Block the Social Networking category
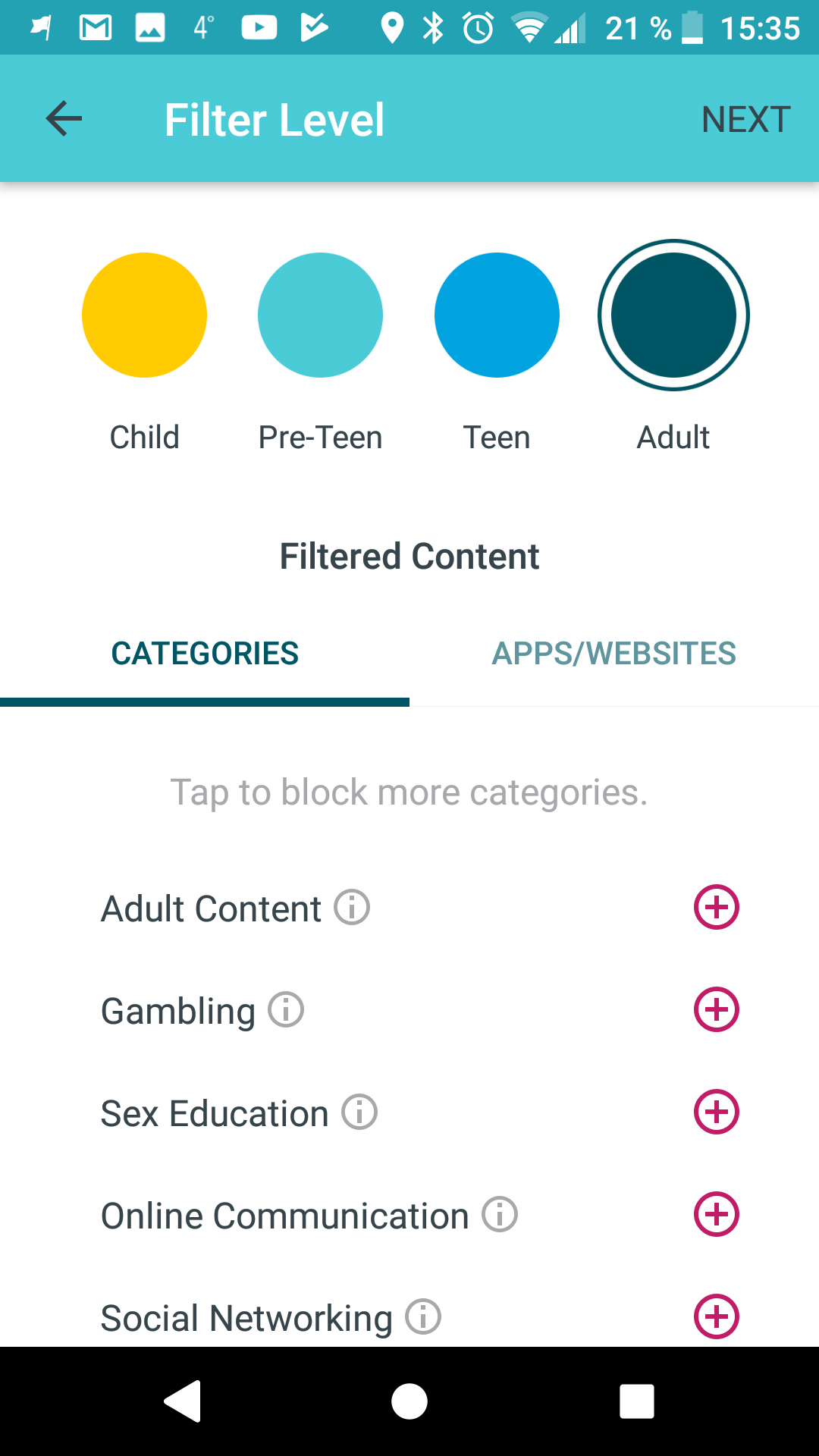The height and width of the screenshot is (1456, 819). [x=717, y=1316]
